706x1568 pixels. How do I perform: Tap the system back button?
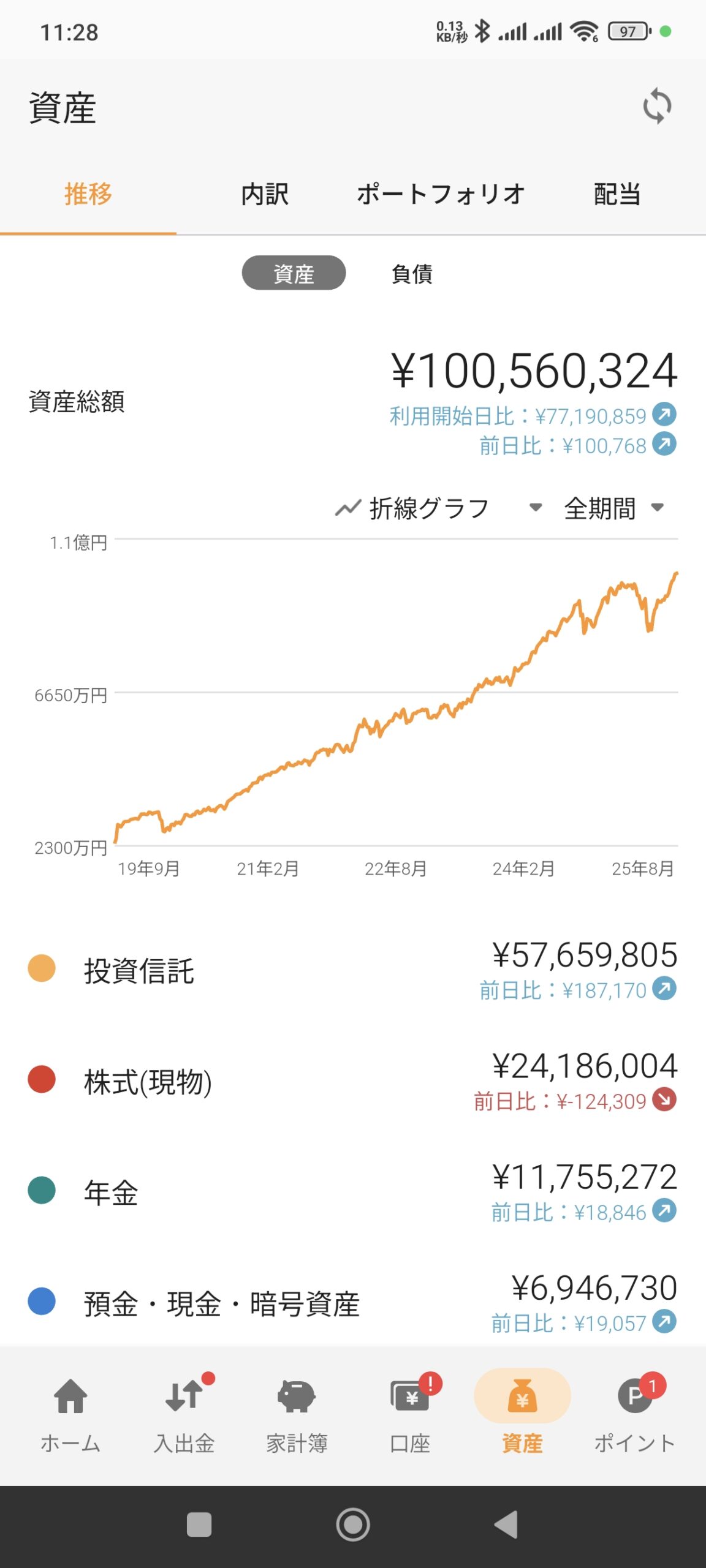506,1525
